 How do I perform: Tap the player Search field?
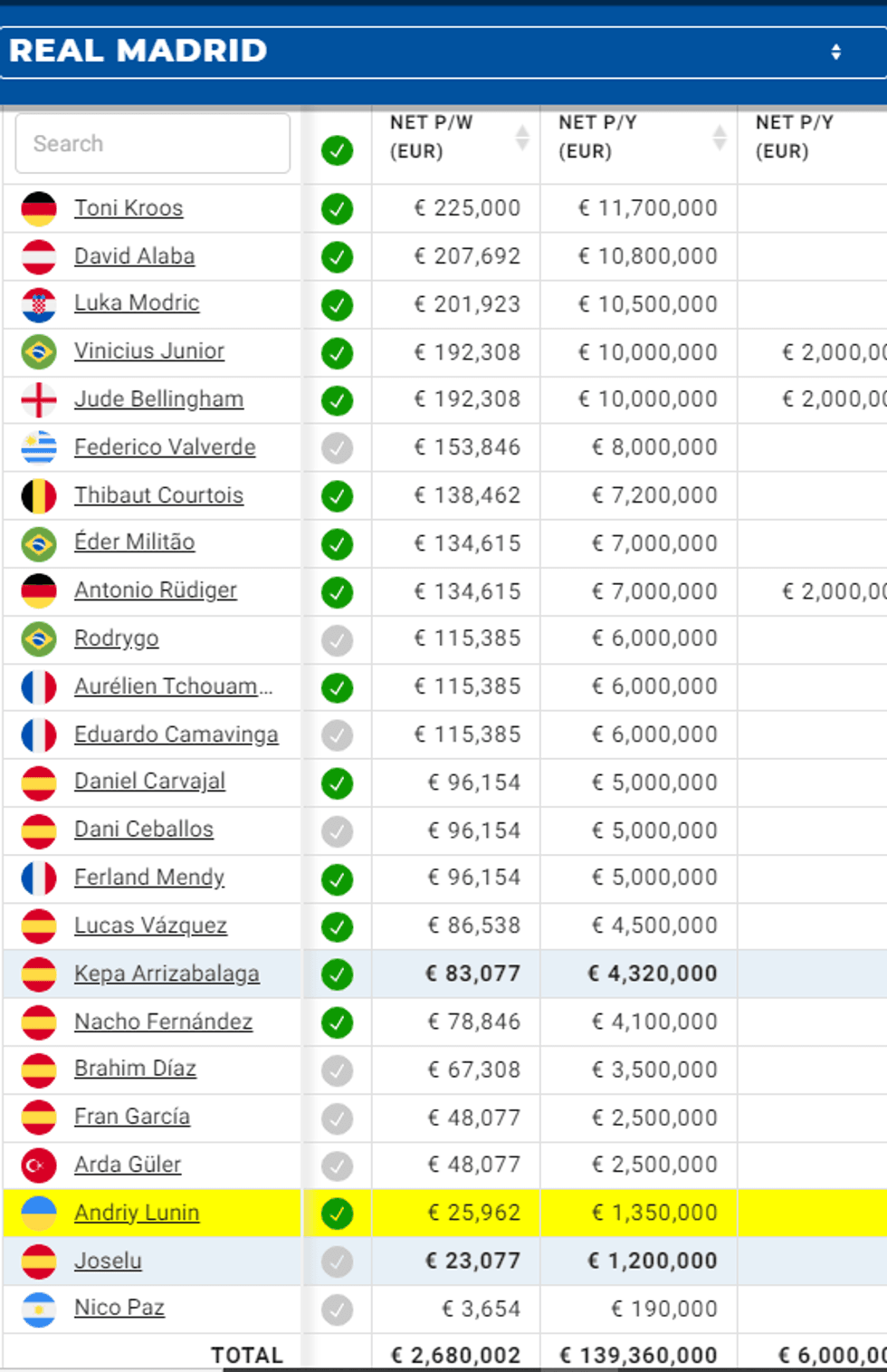152,143
